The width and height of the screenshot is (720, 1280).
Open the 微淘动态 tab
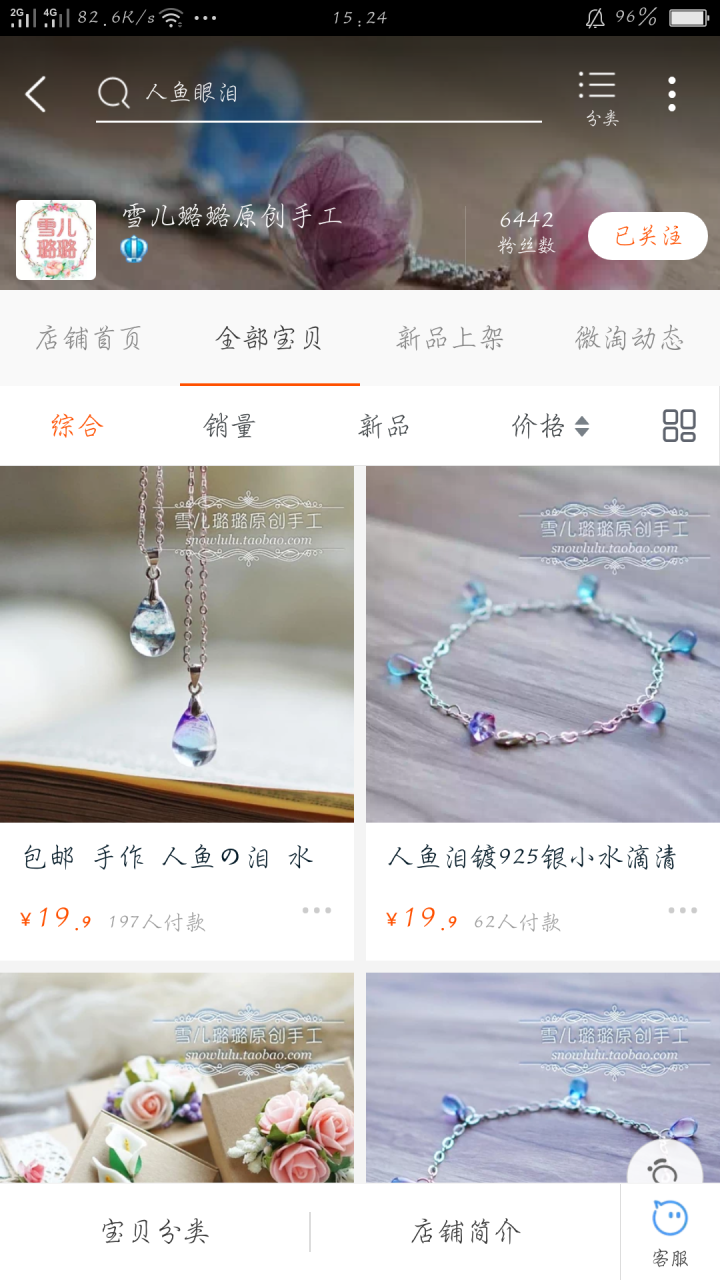coord(629,338)
